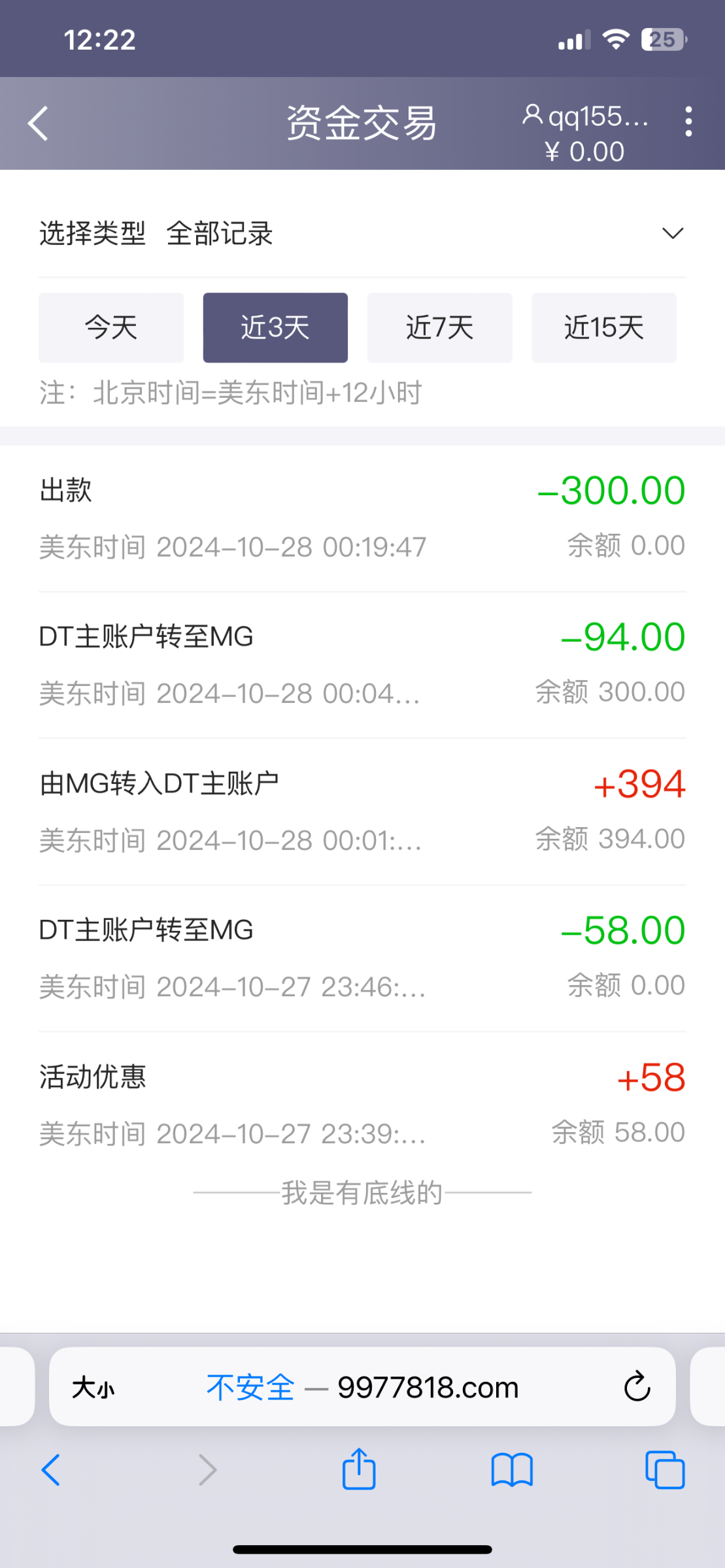Filter records by 今天
The image size is (725, 1568).
[111, 327]
